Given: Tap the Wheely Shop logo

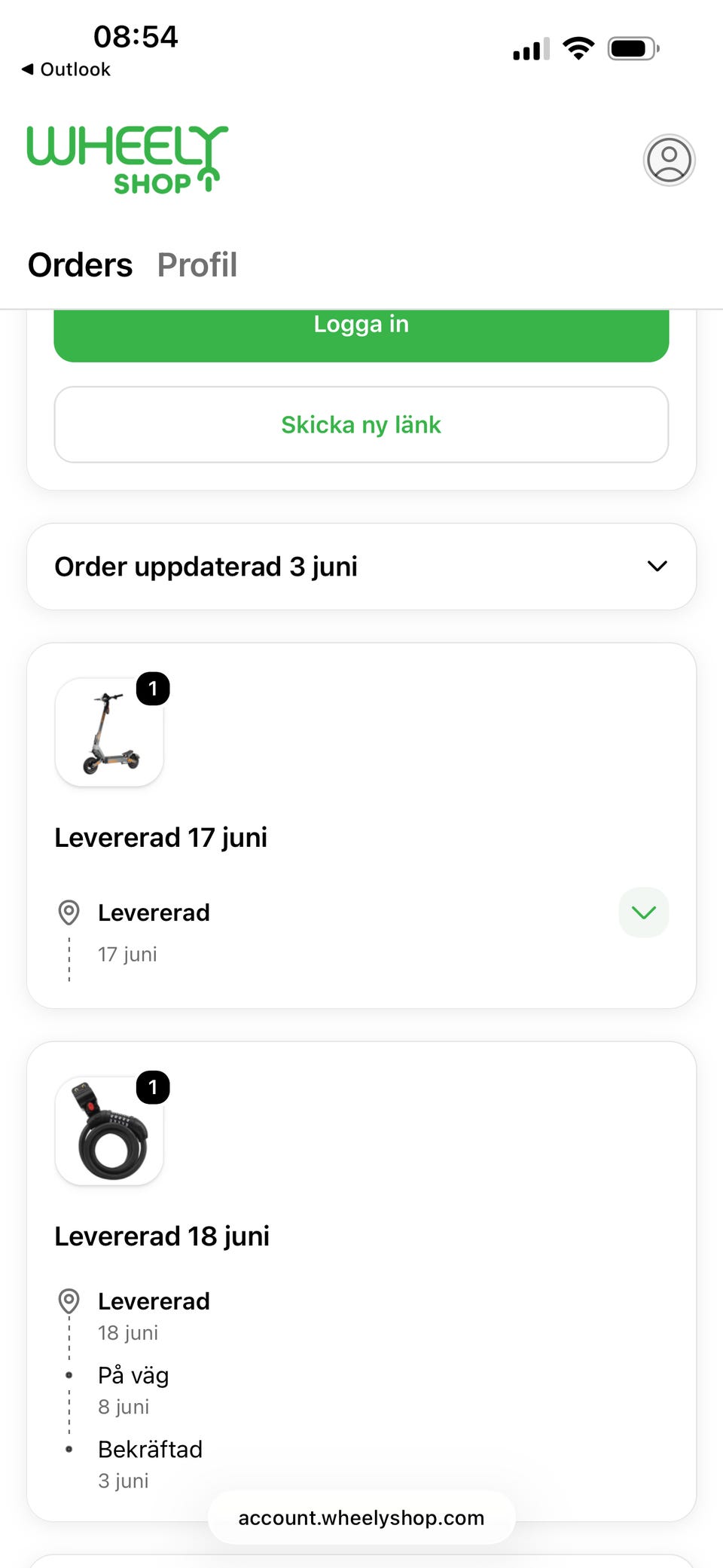Looking at the screenshot, I should pyautogui.click(x=127, y=160).
